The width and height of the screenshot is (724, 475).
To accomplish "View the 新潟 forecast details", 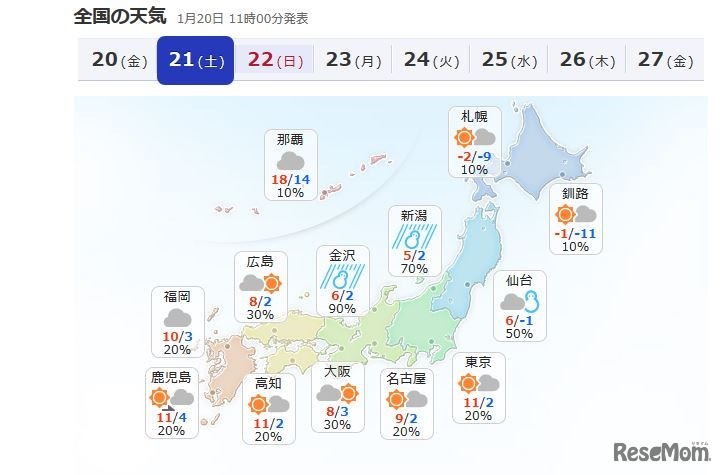I will [414, 241].
